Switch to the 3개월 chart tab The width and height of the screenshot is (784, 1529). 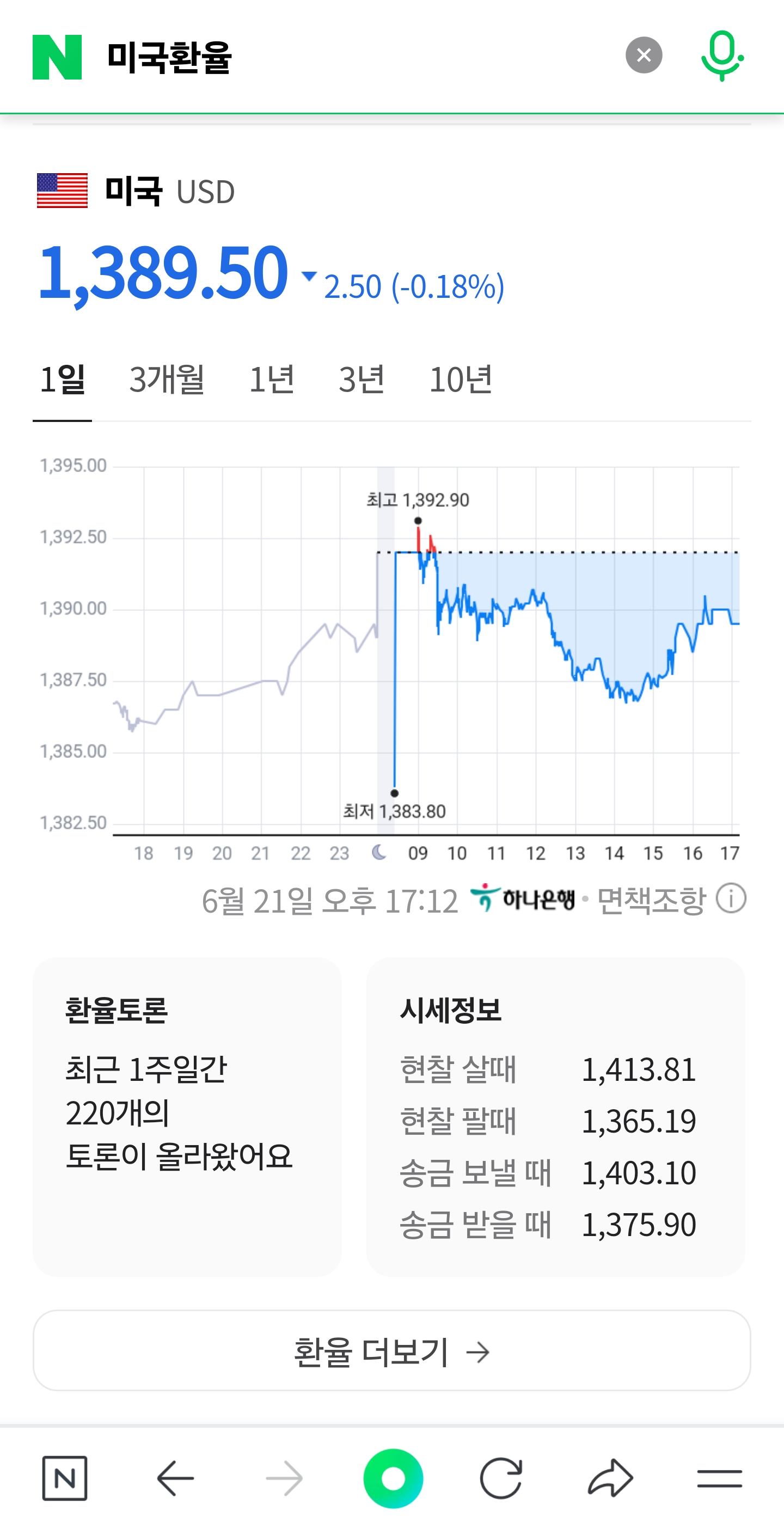pos(167,380)
